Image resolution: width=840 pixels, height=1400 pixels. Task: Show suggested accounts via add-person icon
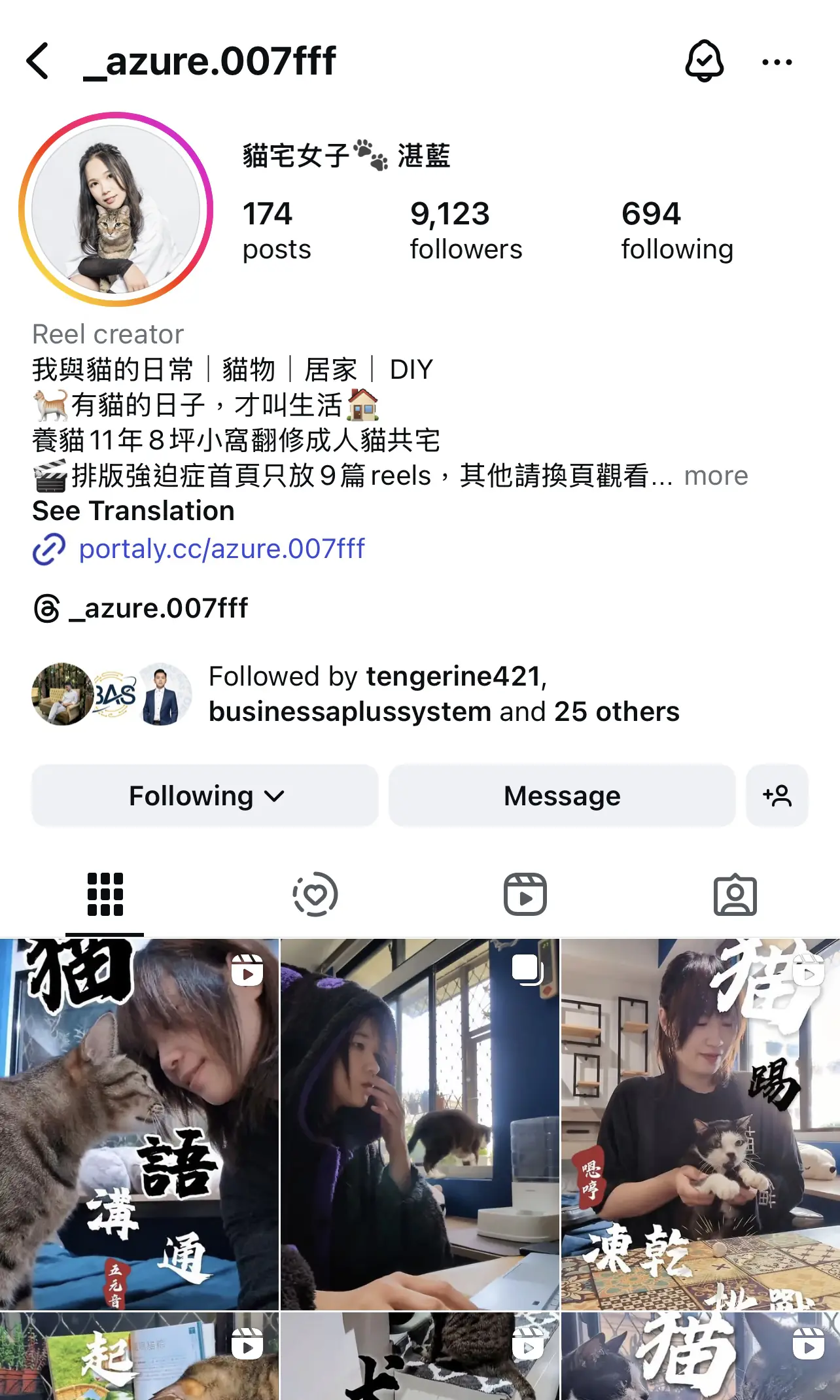[x=777, y=796]
